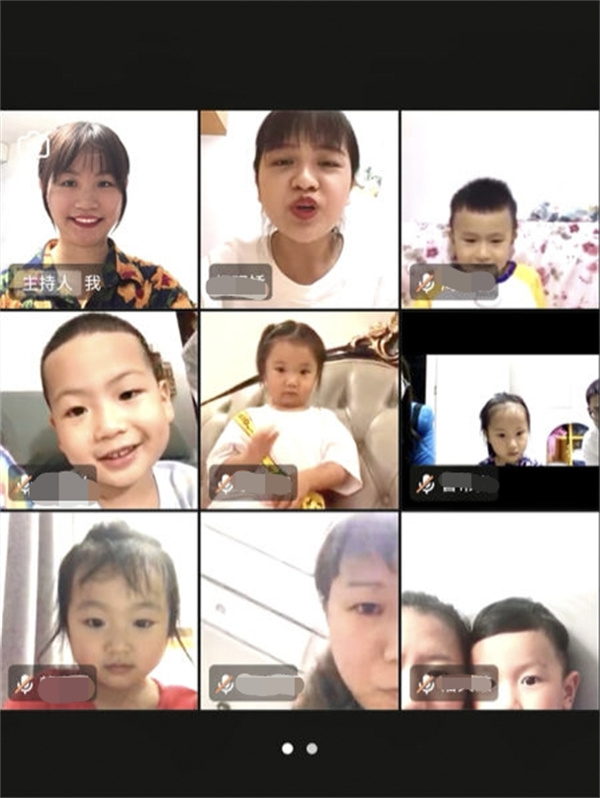Tap the host tile labeled 主持人 我
The height and width of the screenshot is (798, 600).
[98, 209]
